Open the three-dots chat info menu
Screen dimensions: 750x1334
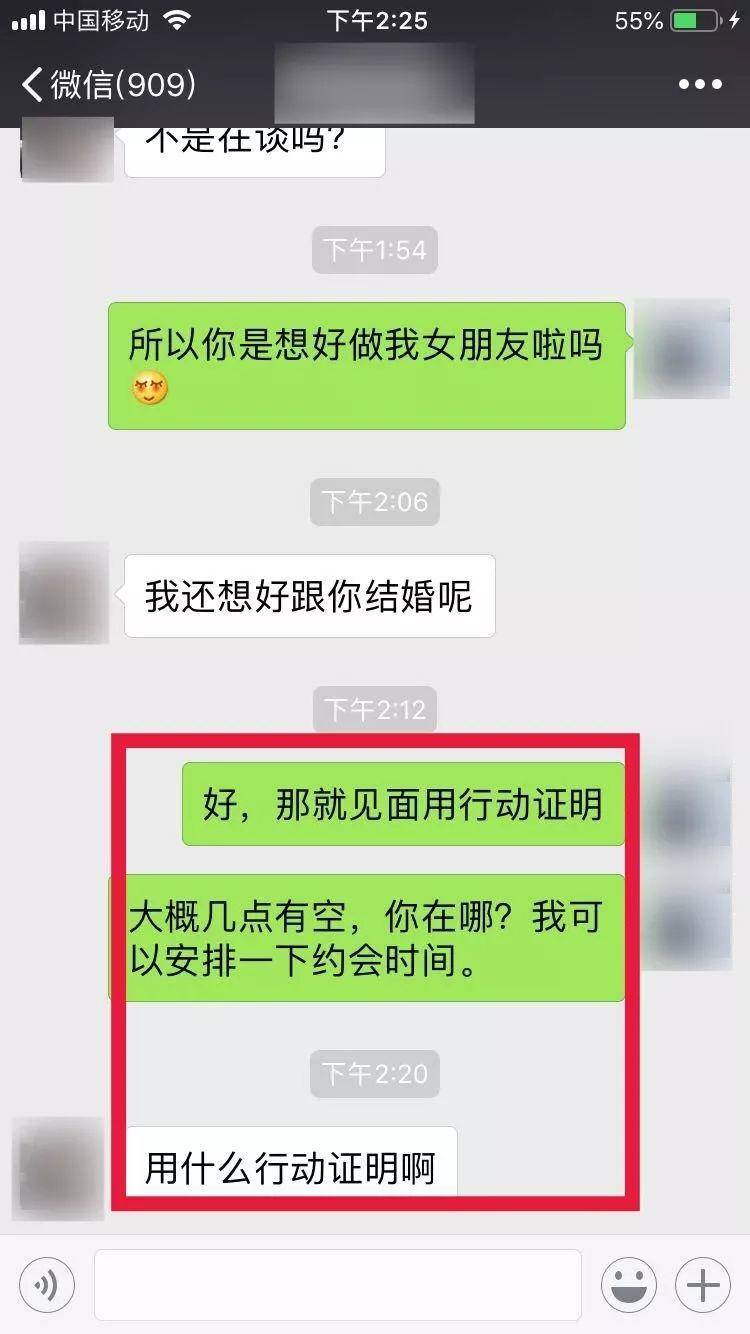click(700, 85)
